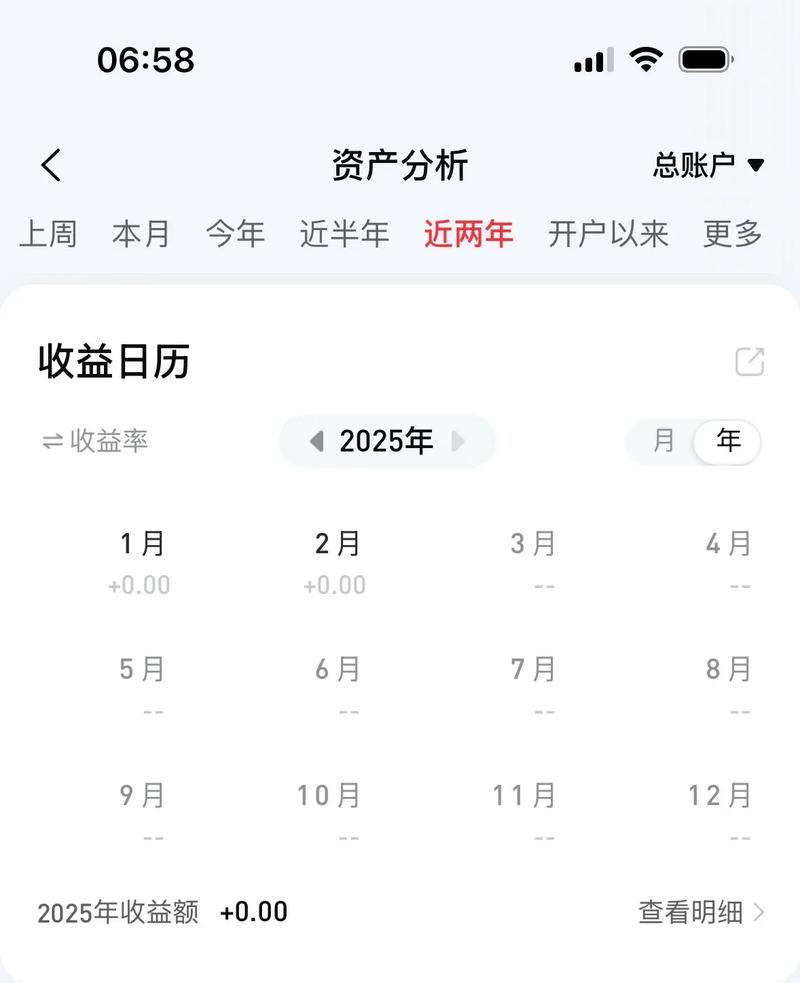Switch to the 今年 tab
800x983 pixels.
click(236, 233)
